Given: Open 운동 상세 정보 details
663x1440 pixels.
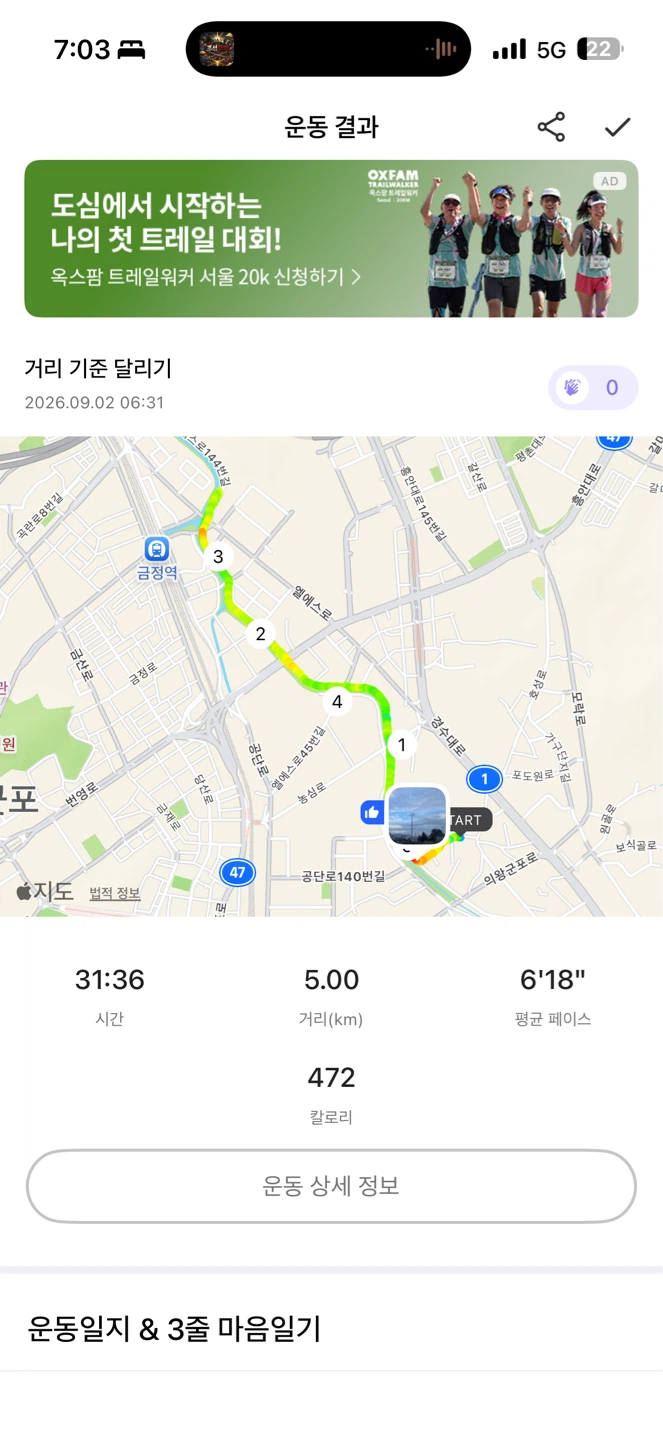Looking at the screenshot, I should 331,1186.
